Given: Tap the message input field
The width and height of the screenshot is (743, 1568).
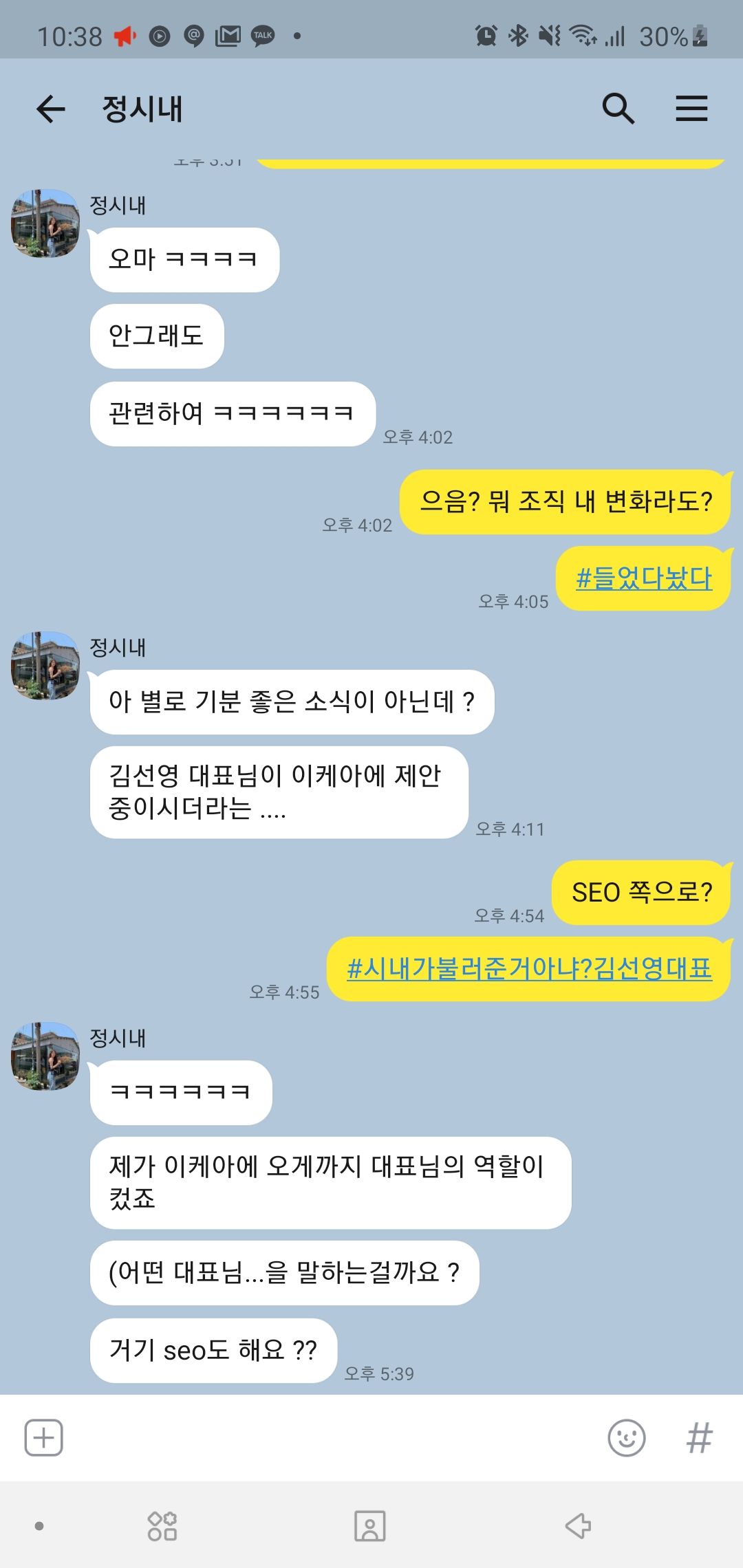Looking at the screenshot, I should coord(330,1437).
